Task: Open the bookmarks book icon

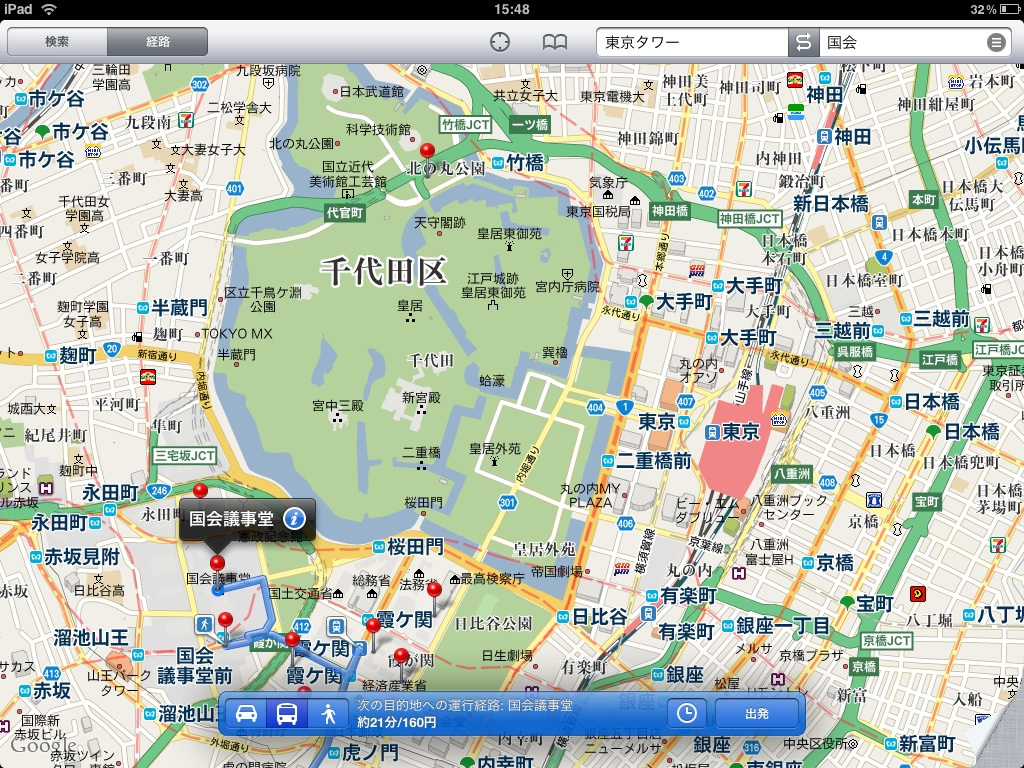Action: 554,42
